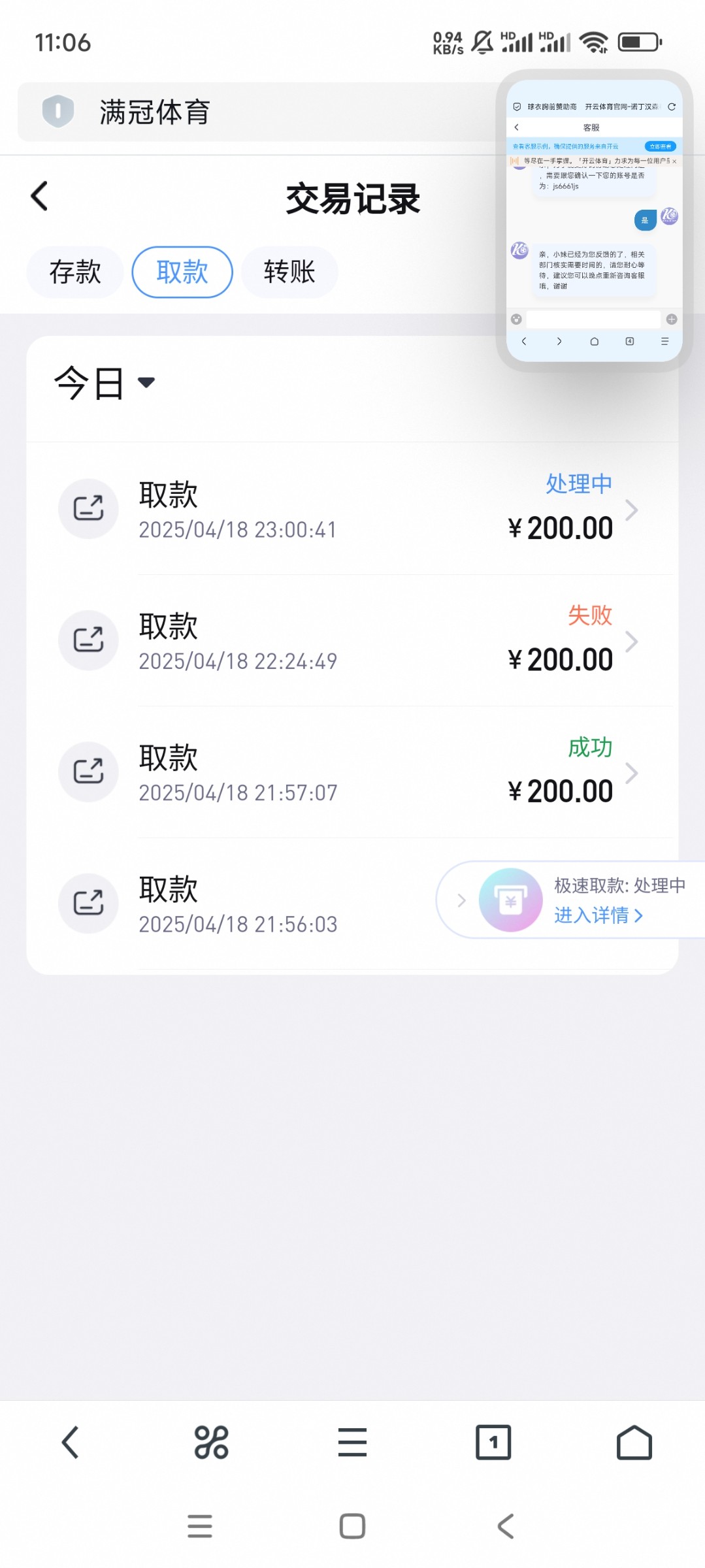Select the 取款 tab
Image resolution: width=705 pixels, height=1568 pixels.
182,272
